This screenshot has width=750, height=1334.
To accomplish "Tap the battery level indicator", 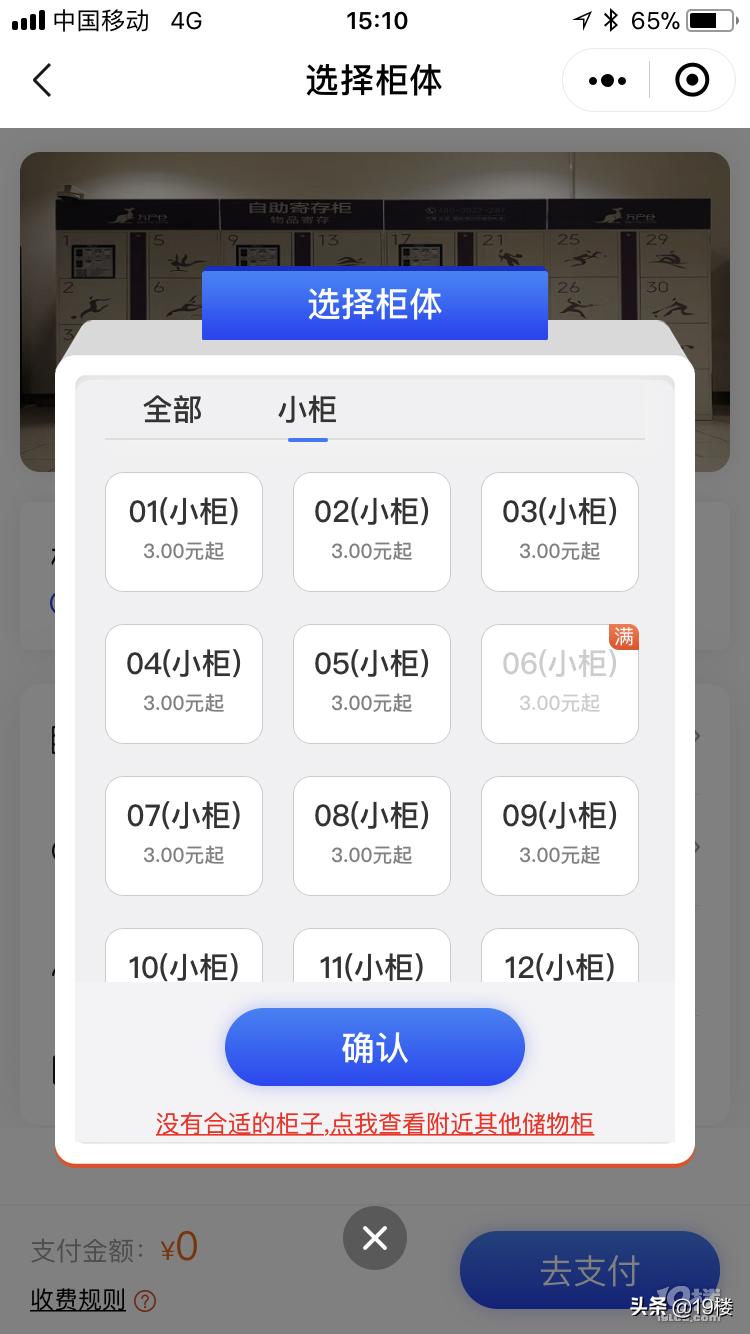I will (x=712, y=18).
